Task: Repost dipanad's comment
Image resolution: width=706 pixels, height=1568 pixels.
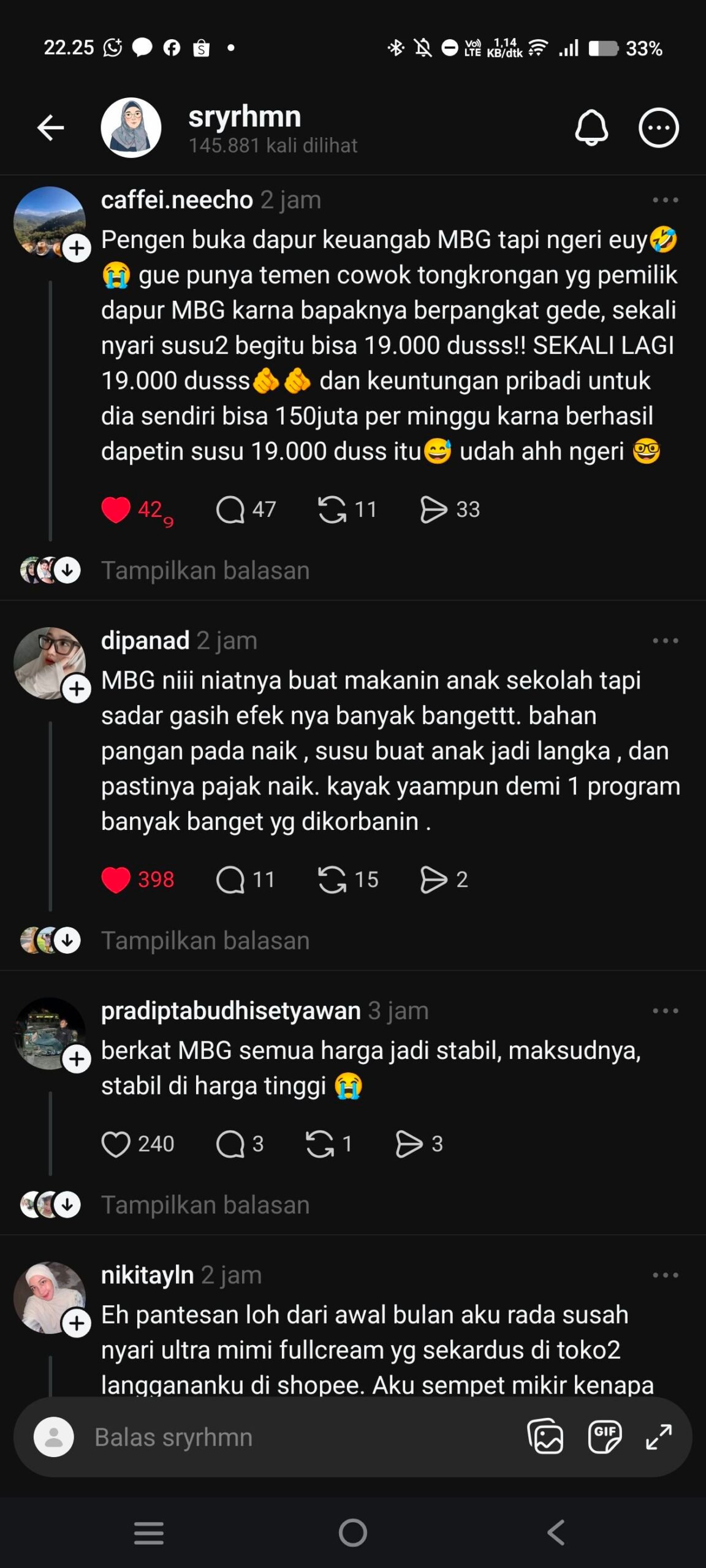Action: coord(332,880)
